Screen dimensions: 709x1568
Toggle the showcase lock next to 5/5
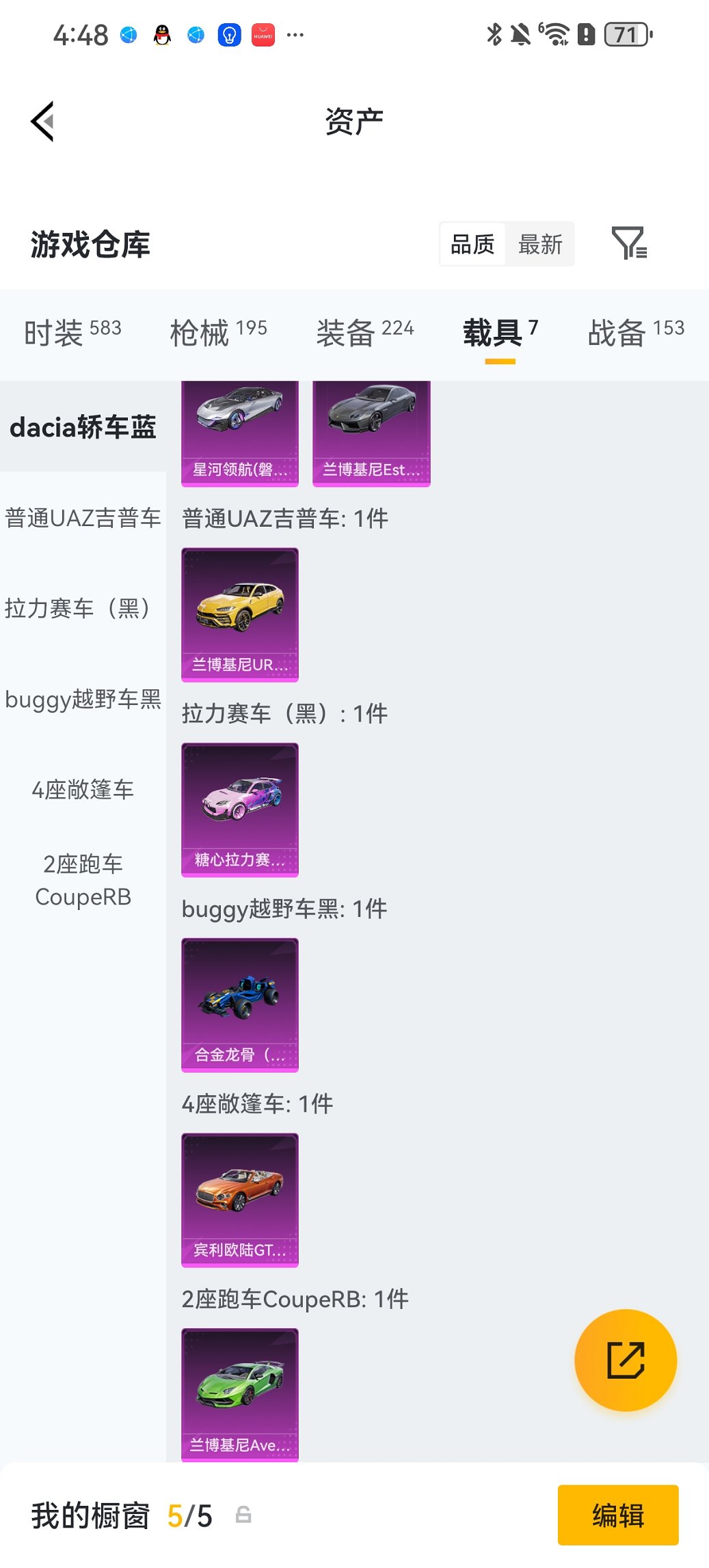tap(244, 1515)
